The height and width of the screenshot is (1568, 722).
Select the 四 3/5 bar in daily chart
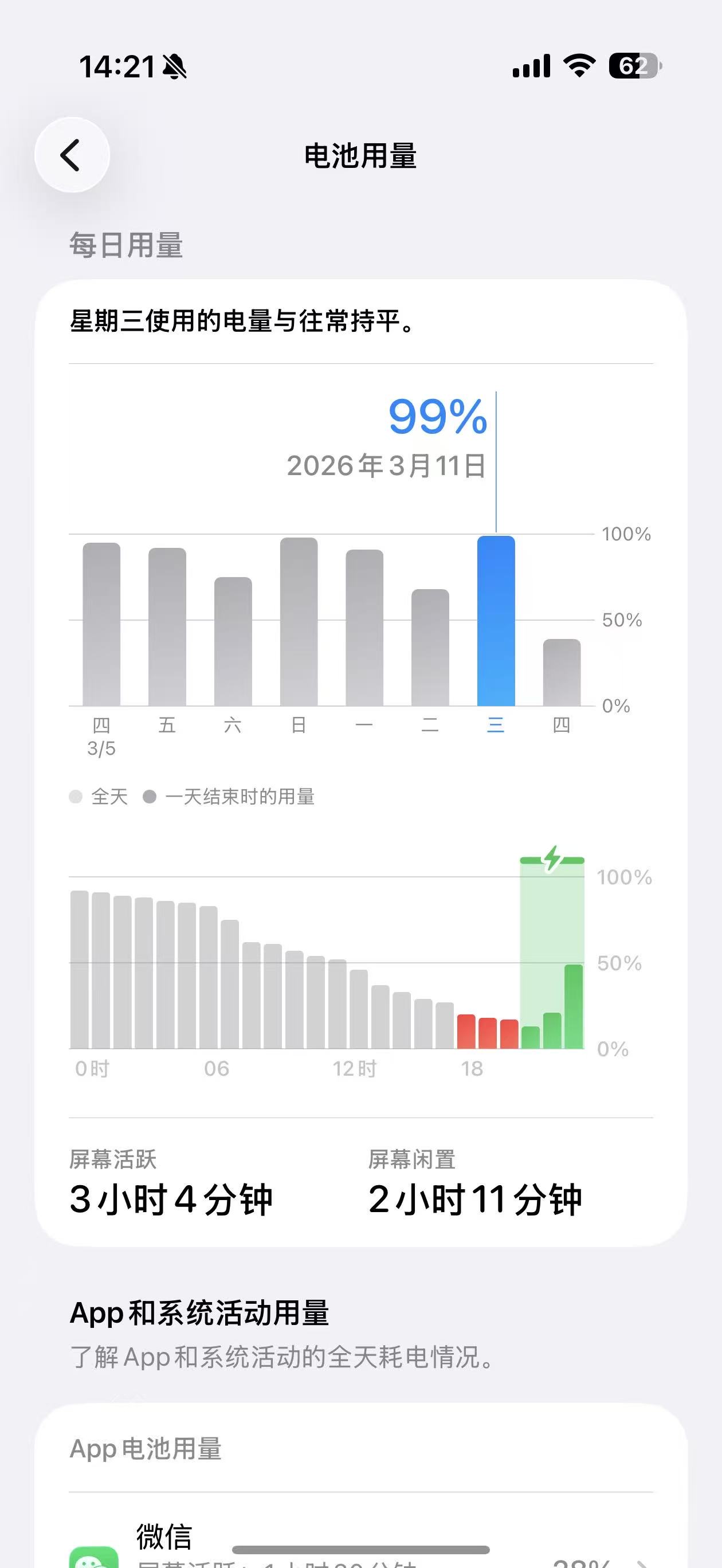click(x=101, y=624)
